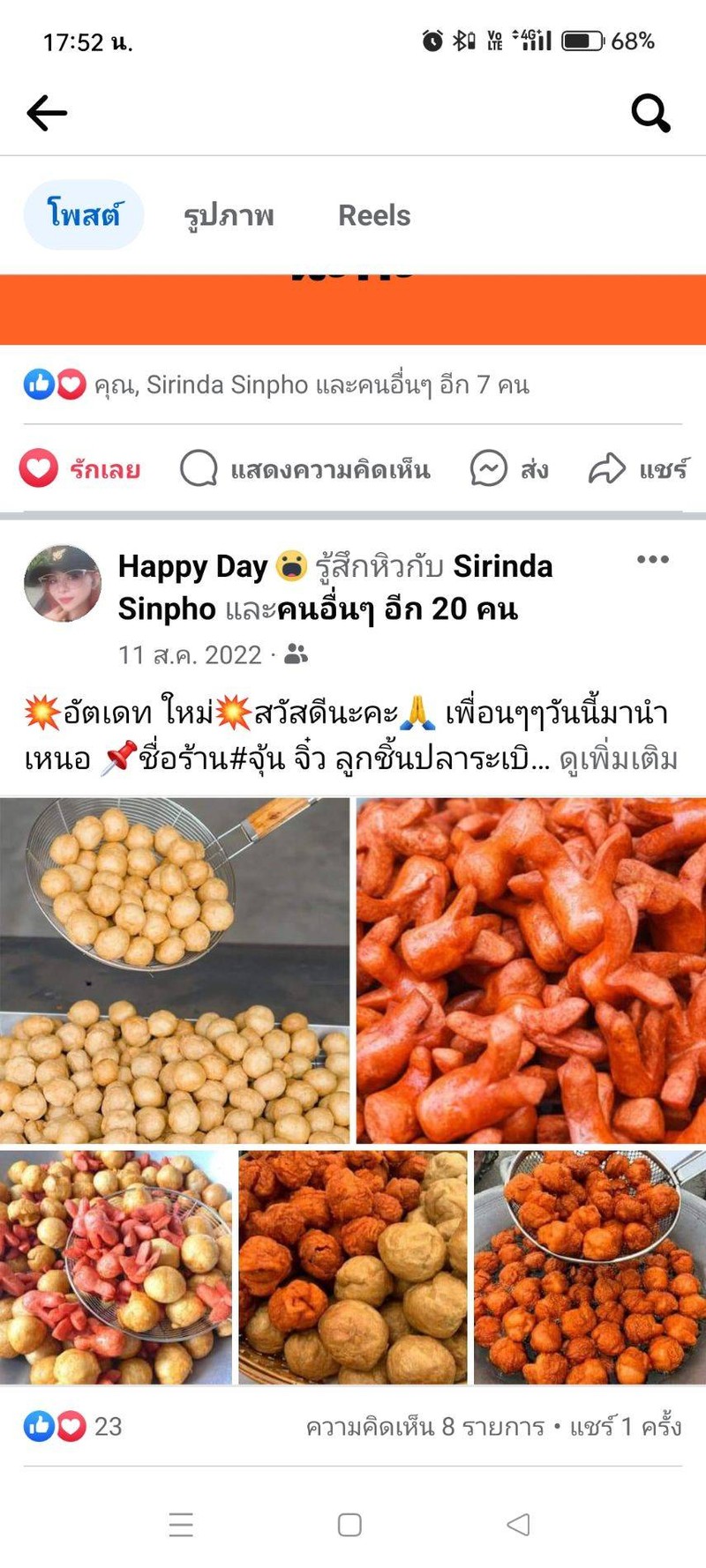The image size is (706, 1568).
Task: Open Happy Day's profile picture
Action: [62, 584]
